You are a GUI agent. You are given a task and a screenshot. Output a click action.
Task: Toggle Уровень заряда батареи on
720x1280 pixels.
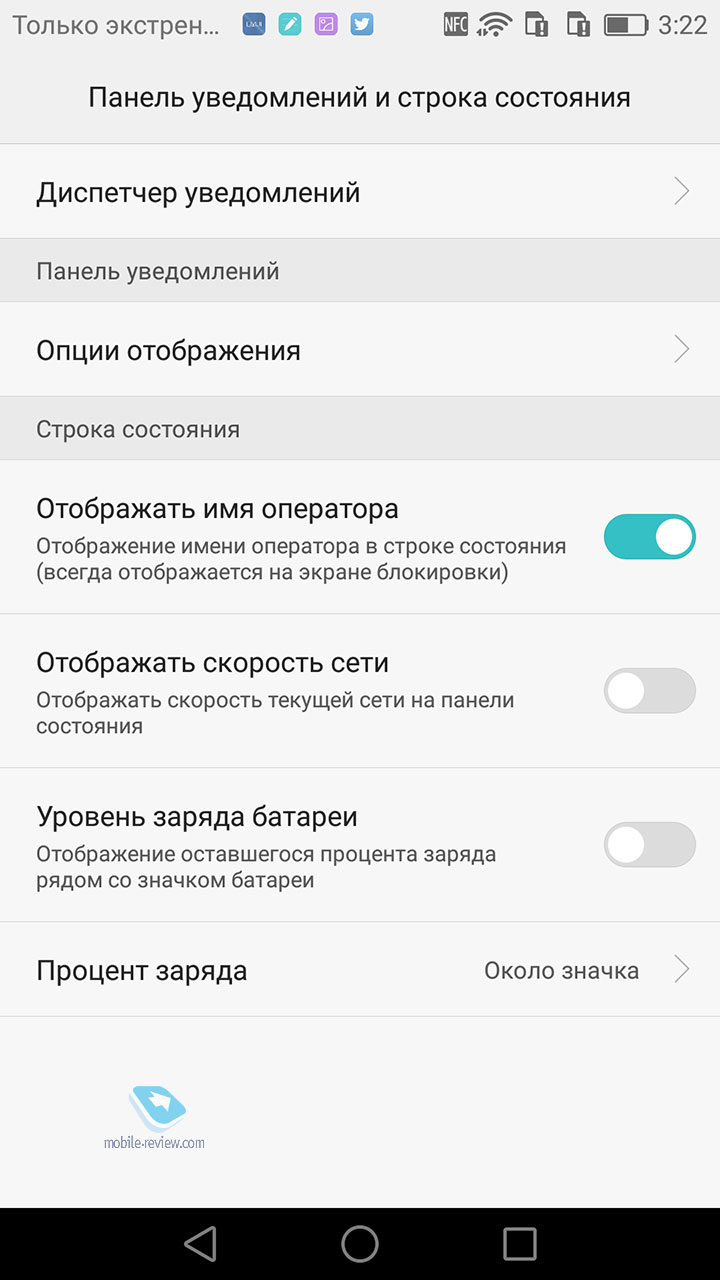[x=649, y=845]
